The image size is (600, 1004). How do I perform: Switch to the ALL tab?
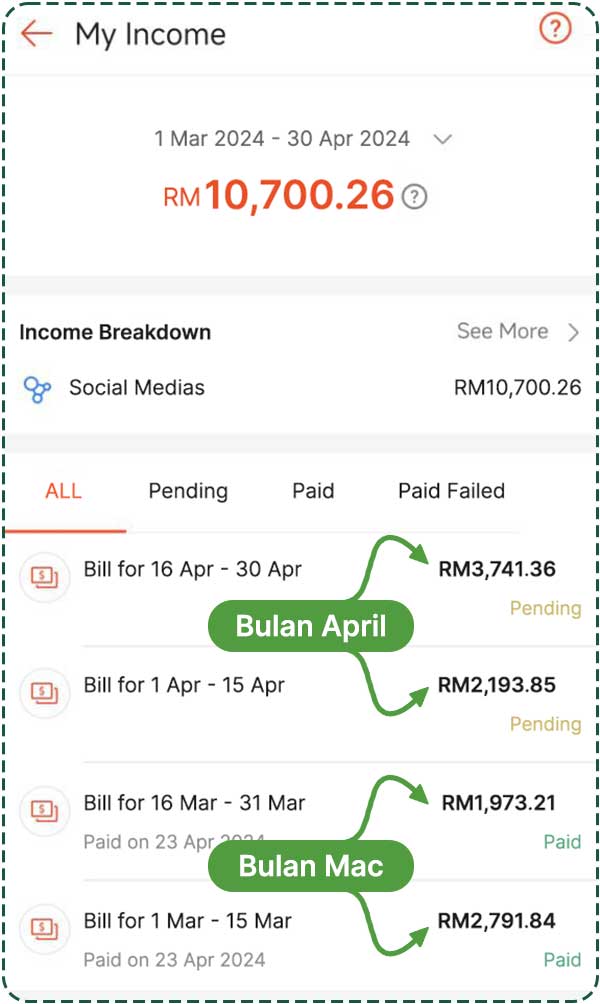tap(63, 491)
